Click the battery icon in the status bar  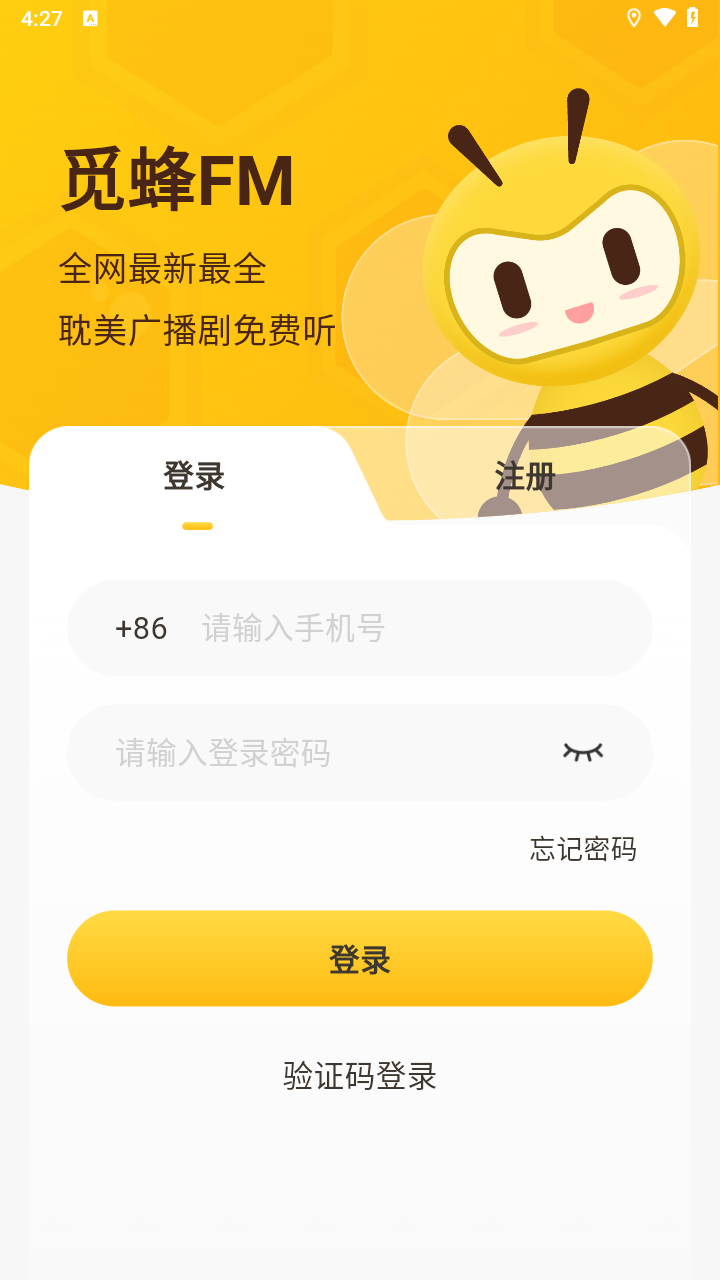tap(694, 16)
